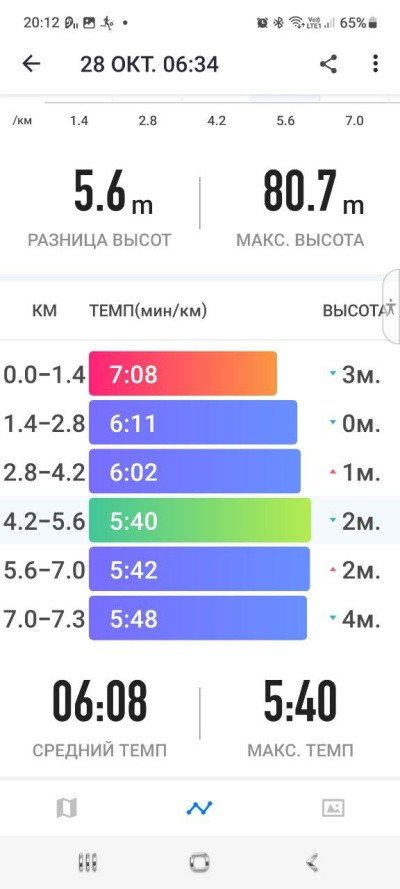Go back using the app bar arrow

(x=31, y=64)
